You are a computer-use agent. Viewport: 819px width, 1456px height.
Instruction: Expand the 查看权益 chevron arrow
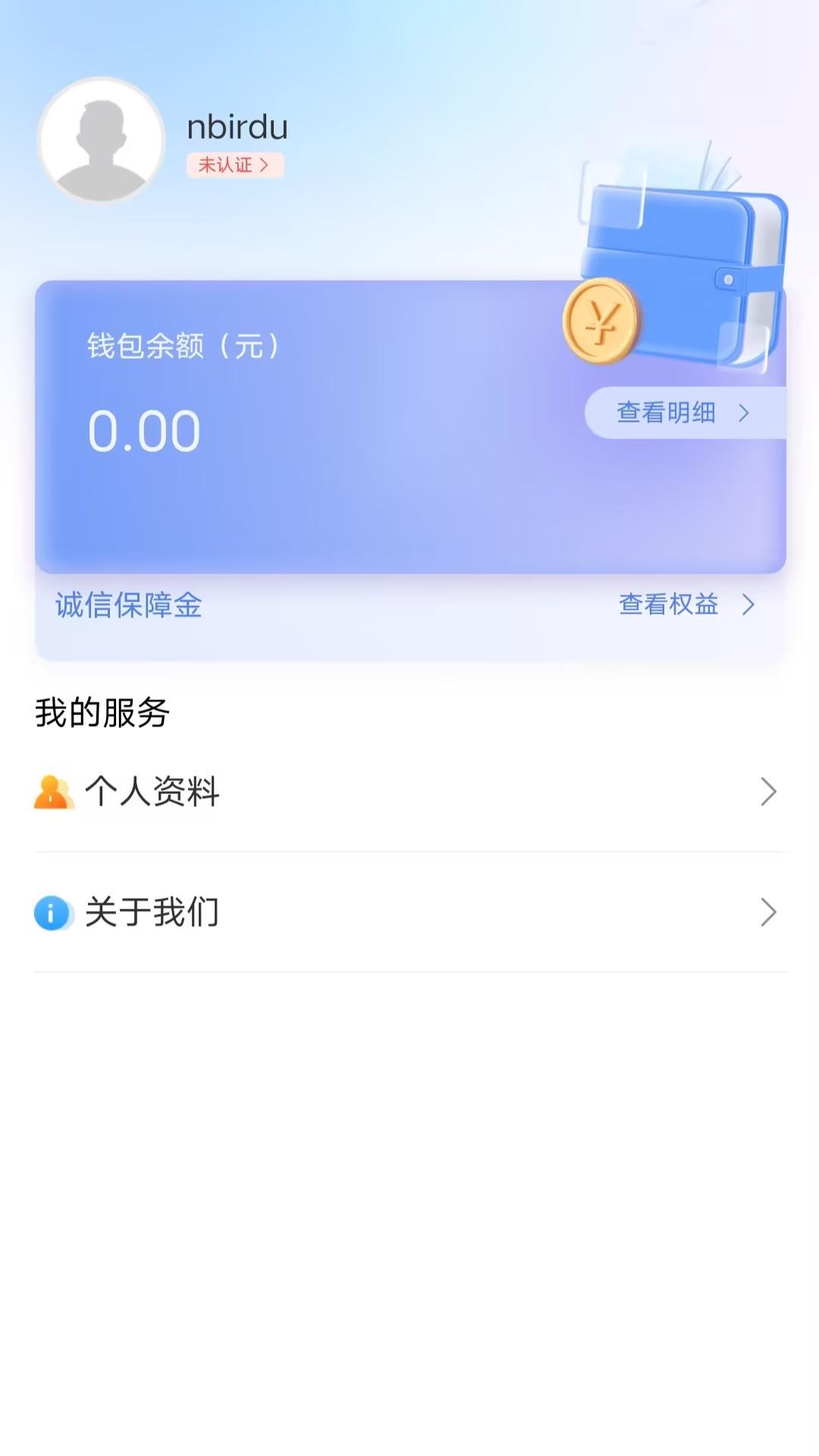pos(749,605)
